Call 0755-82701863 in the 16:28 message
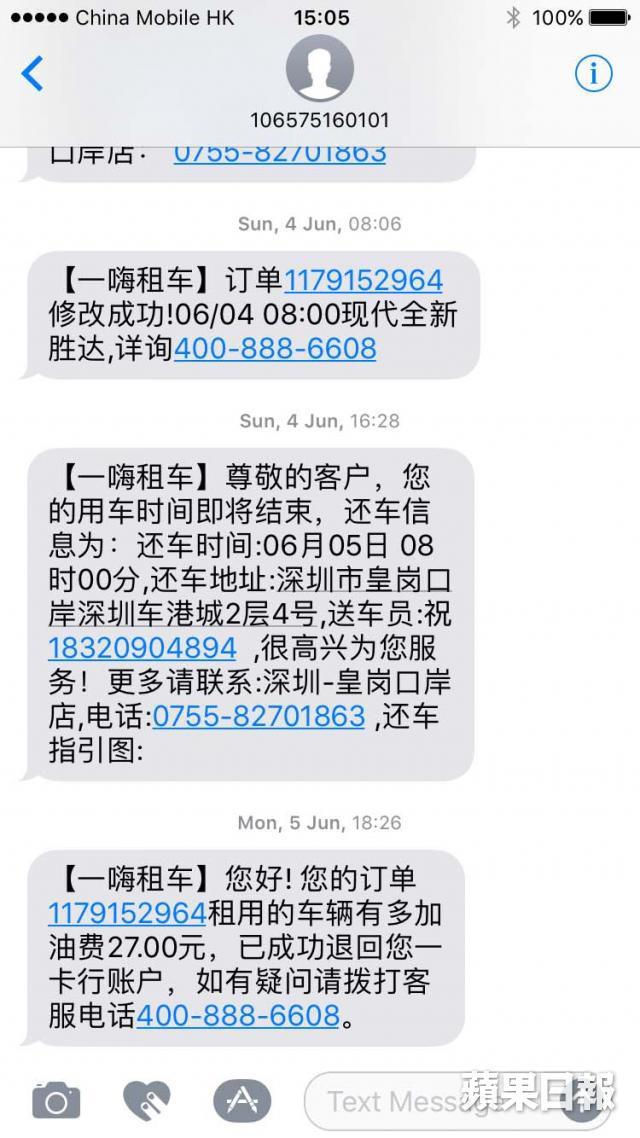640x1138 pixels. pos(258,716)
